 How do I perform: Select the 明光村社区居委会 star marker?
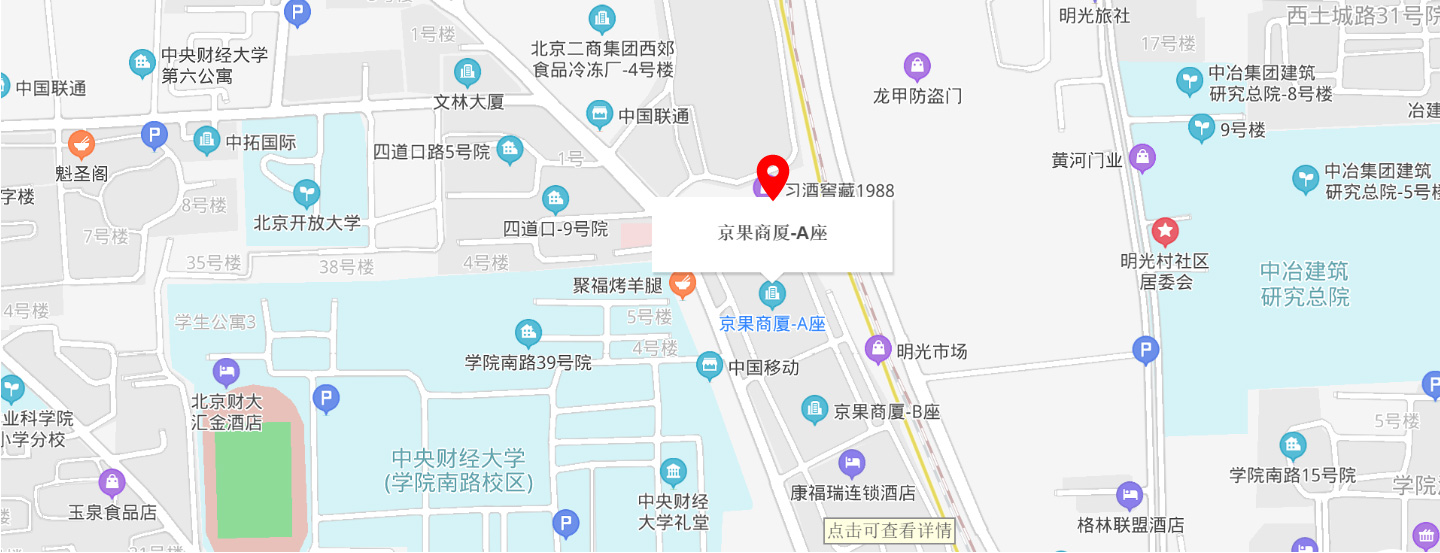(x=1165, y=232)
